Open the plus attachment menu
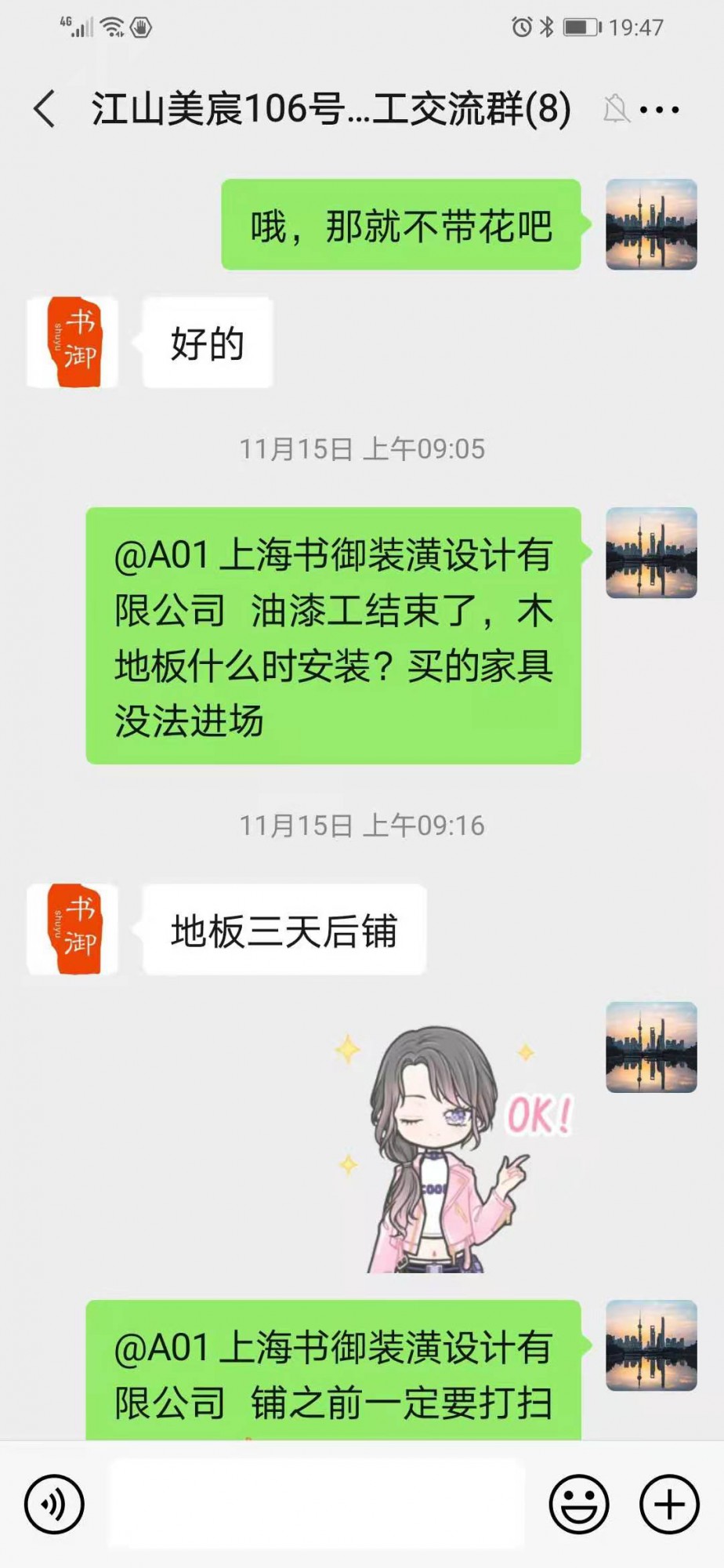Image resolution: width=724 pixels, height=1568 pixels. click(669, 1504)
